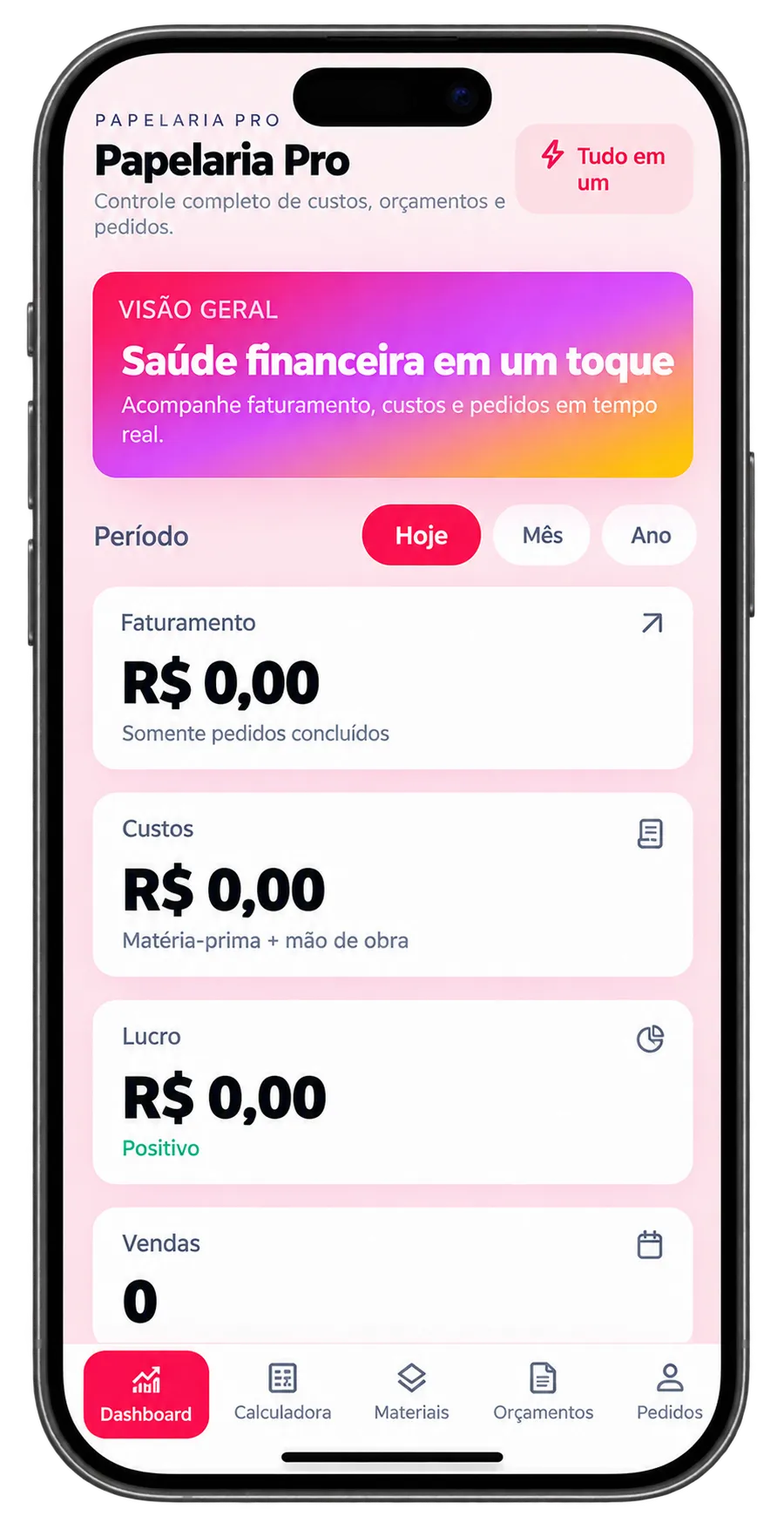
Task: Open the Pedidos tab
Action: (669, 1394)
